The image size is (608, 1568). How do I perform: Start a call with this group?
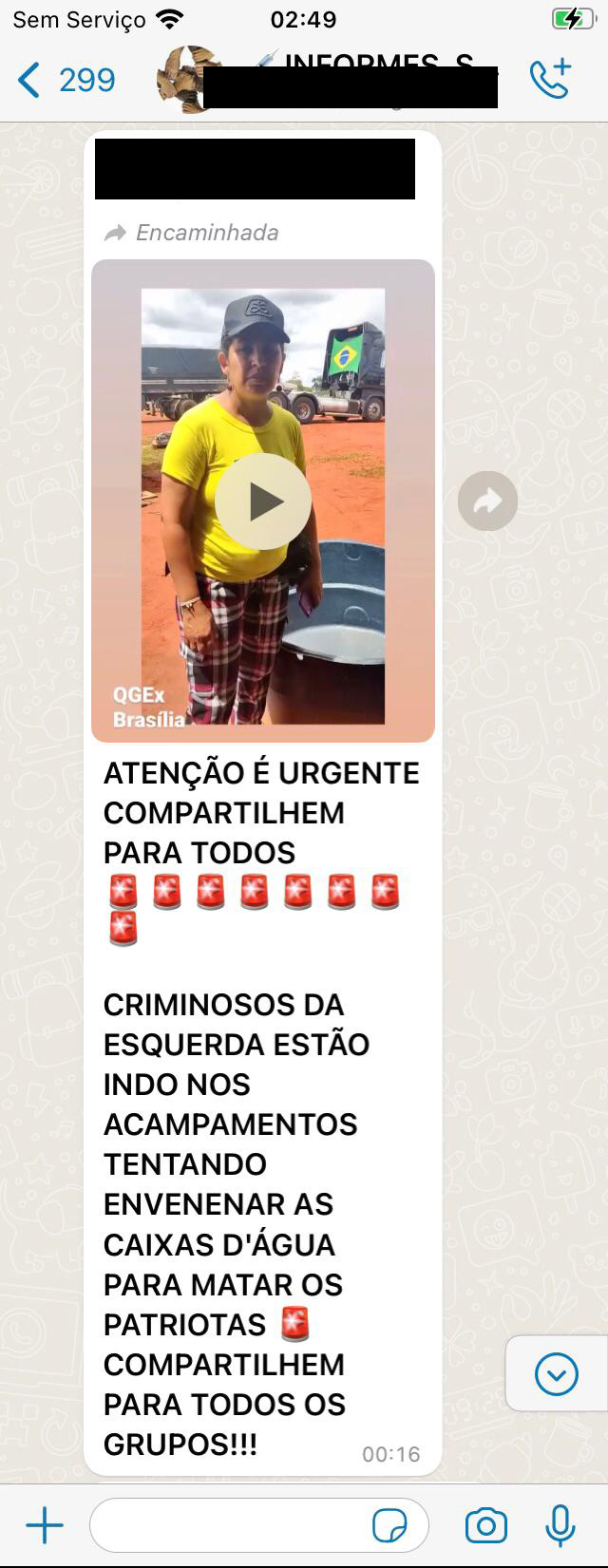pyautogui.click(x=550, y=79)
